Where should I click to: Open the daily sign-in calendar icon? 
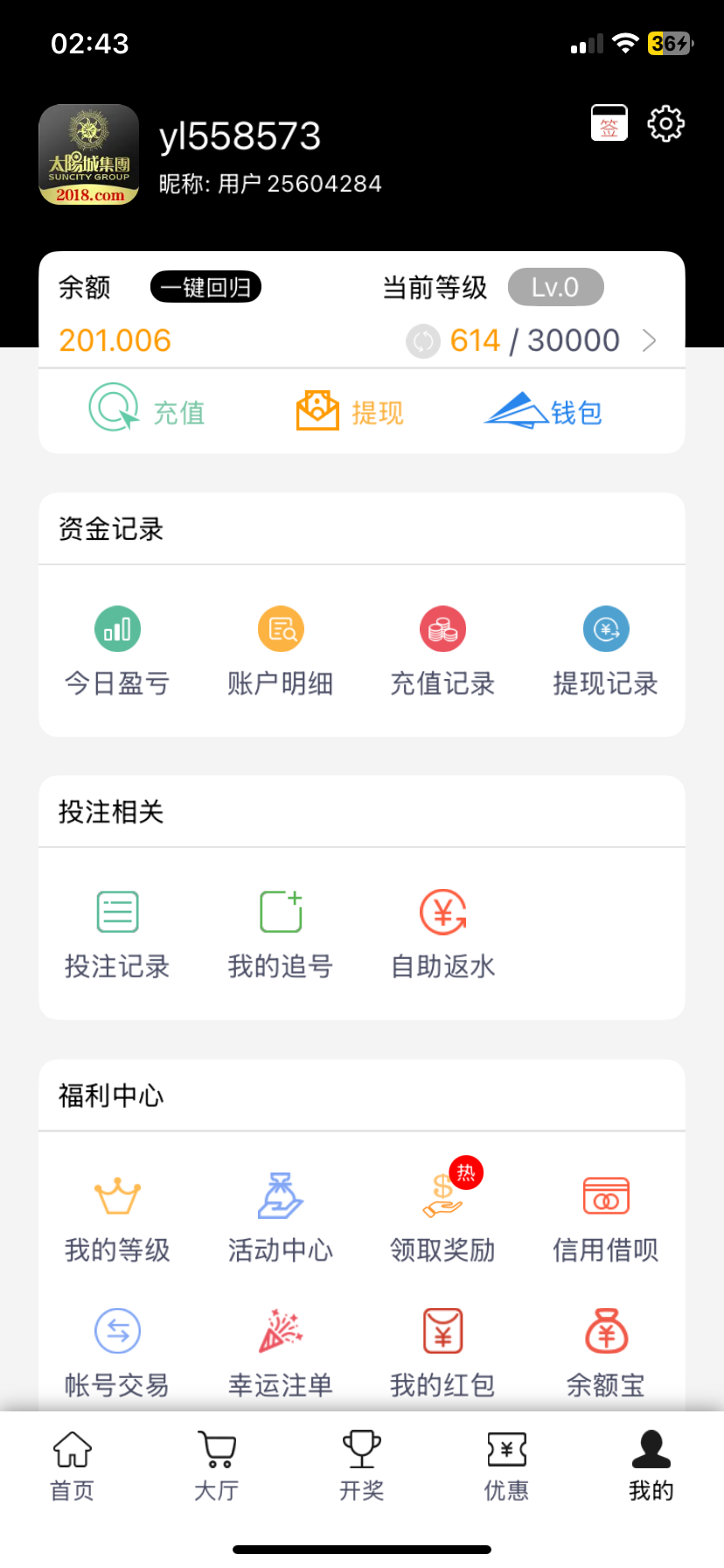click(x=609, y=123)
